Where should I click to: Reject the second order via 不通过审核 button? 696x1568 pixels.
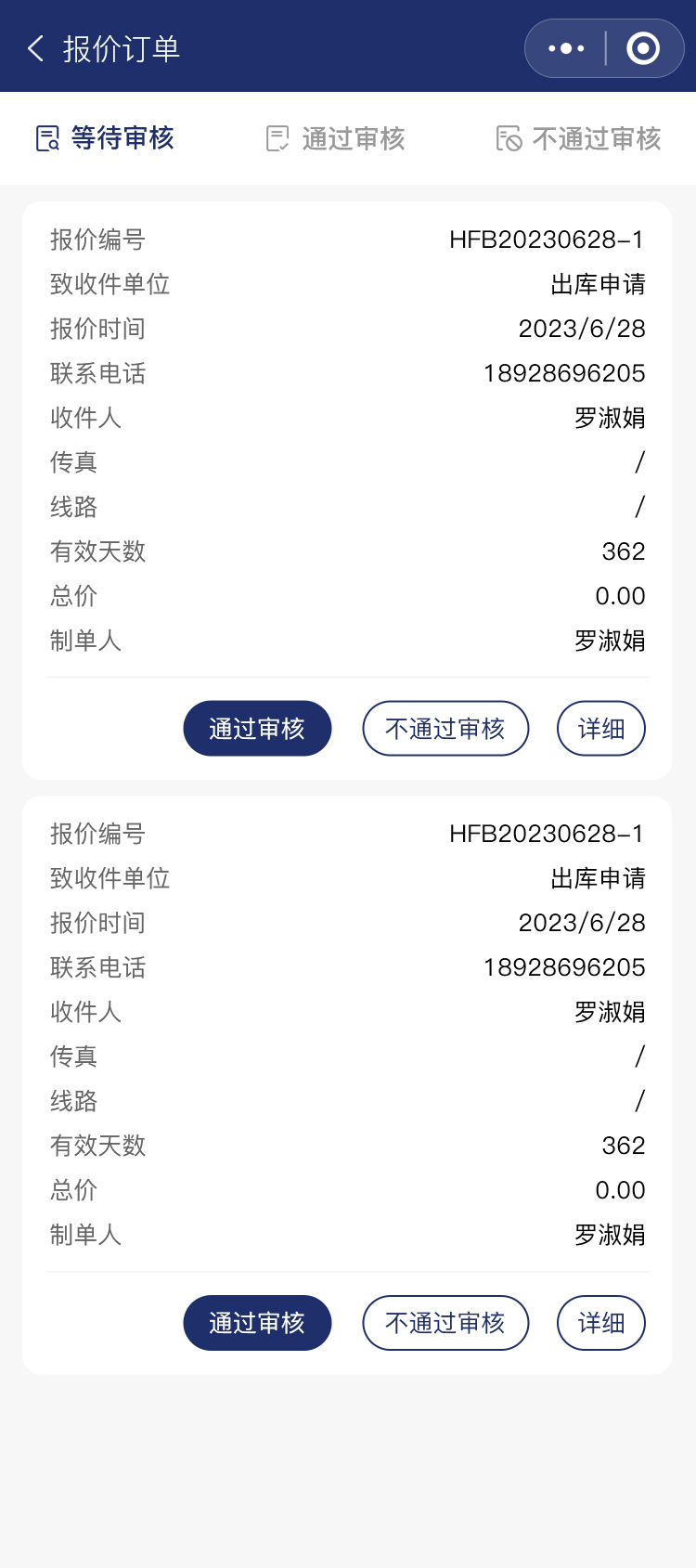[445, 1323]
